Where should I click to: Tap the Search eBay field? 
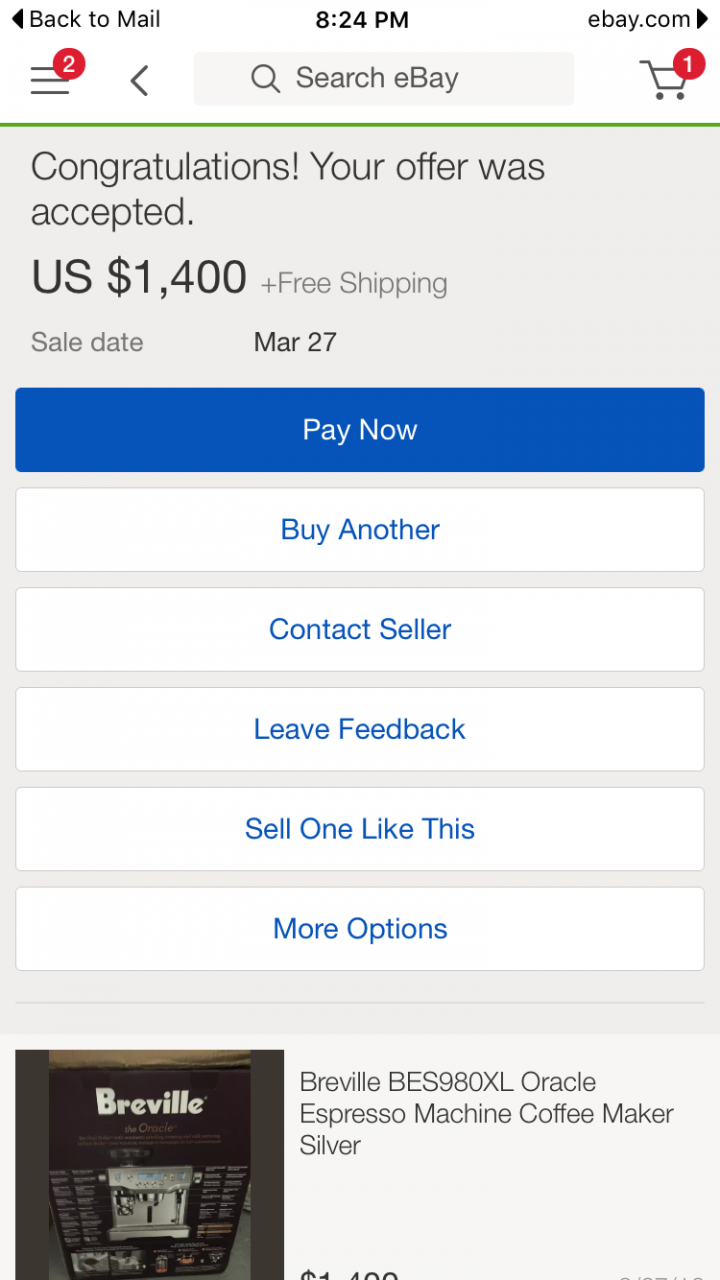point(384,79)
